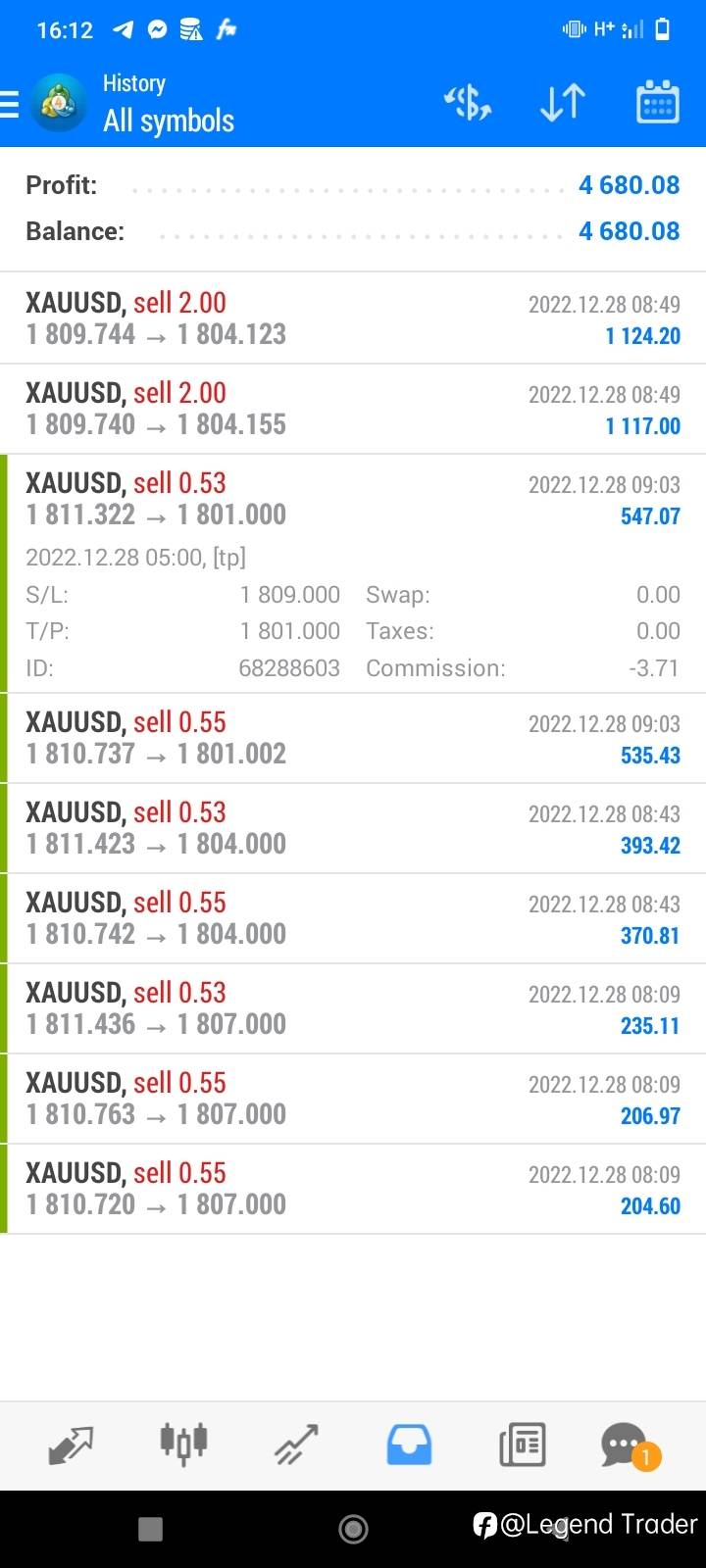This screenshot has height=1568, width=706.
Task: Expand the trade with profit 204.60
Action: point(353,1189)
